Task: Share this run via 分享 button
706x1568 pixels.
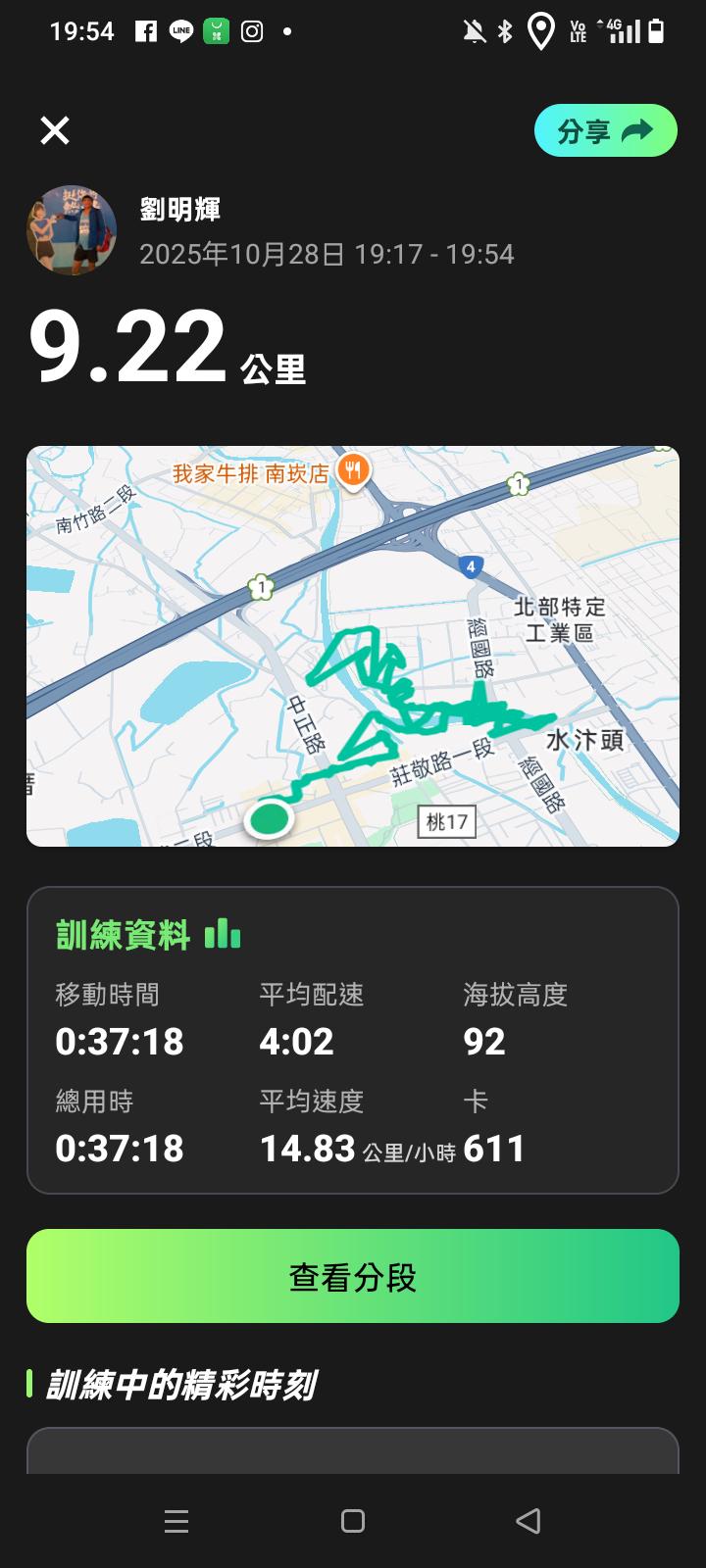Action: (605, 131)
